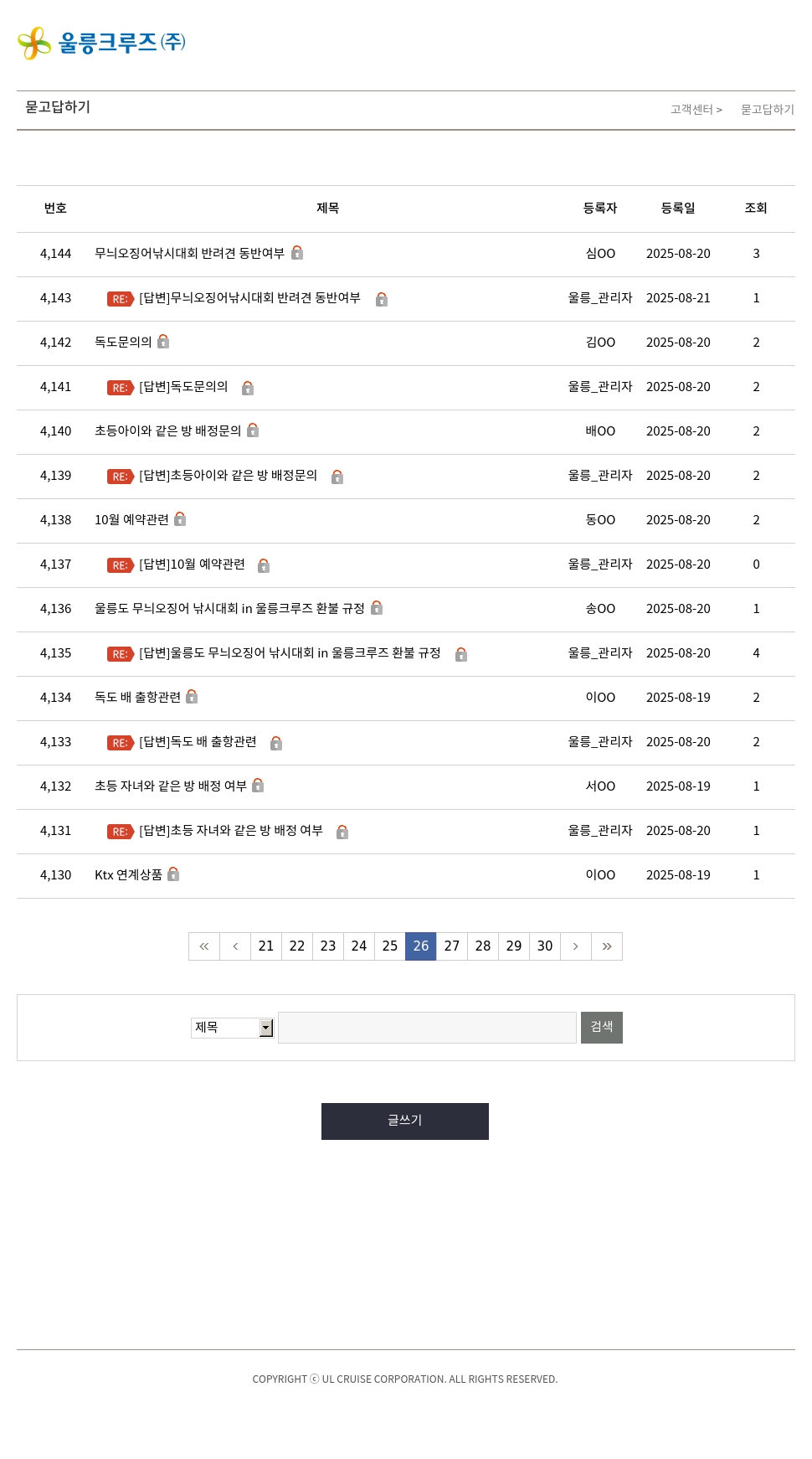
Task: Open the 울릉크루즈 home logo
Action: (101, 43)
